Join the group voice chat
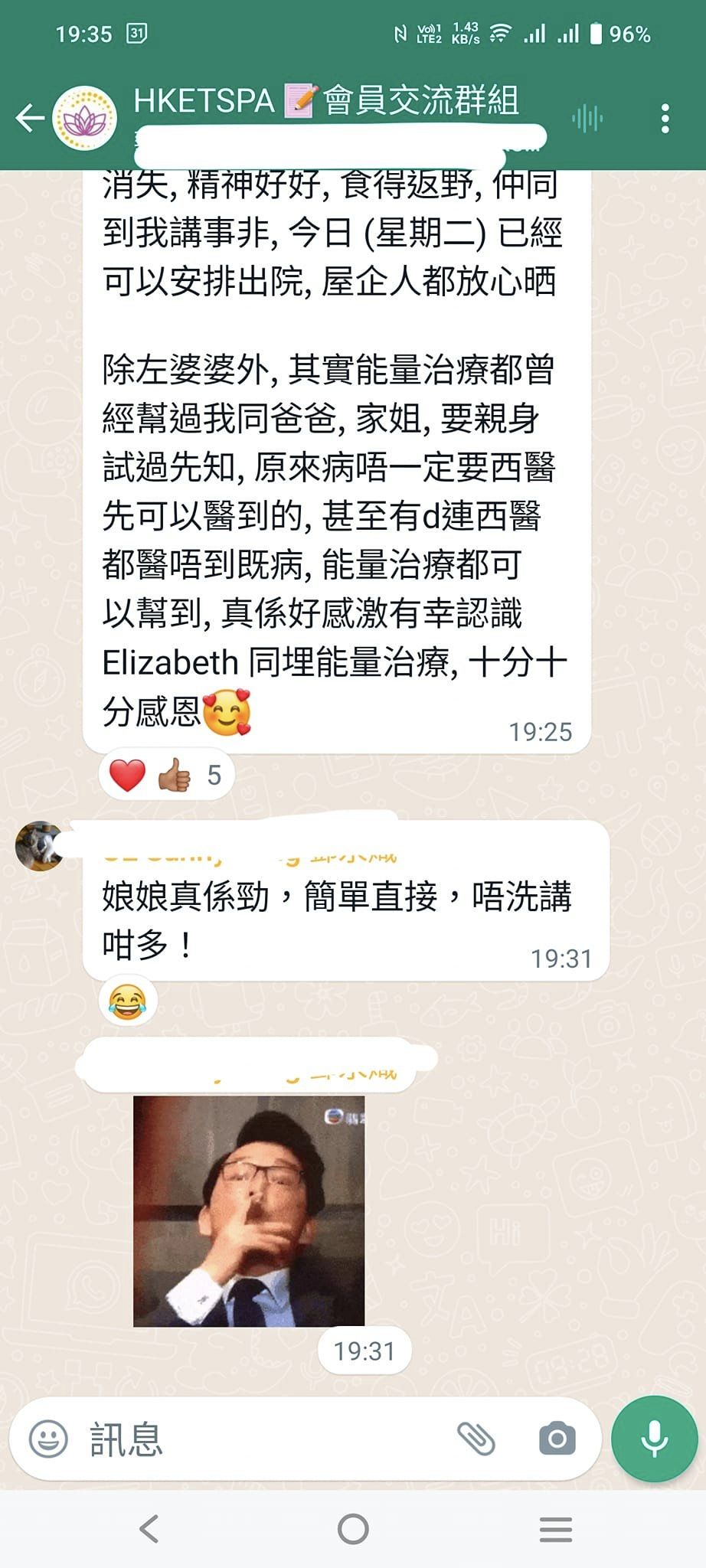 587,119
